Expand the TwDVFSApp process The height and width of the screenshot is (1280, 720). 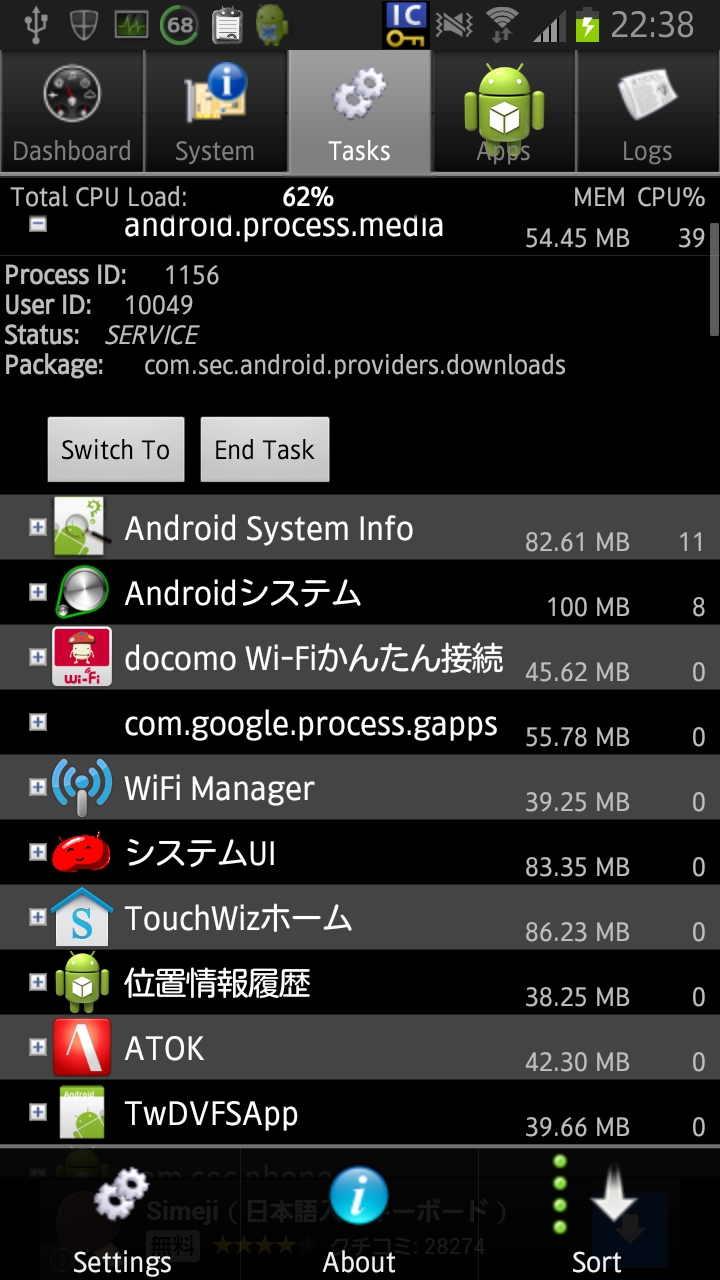(38, 1112)
